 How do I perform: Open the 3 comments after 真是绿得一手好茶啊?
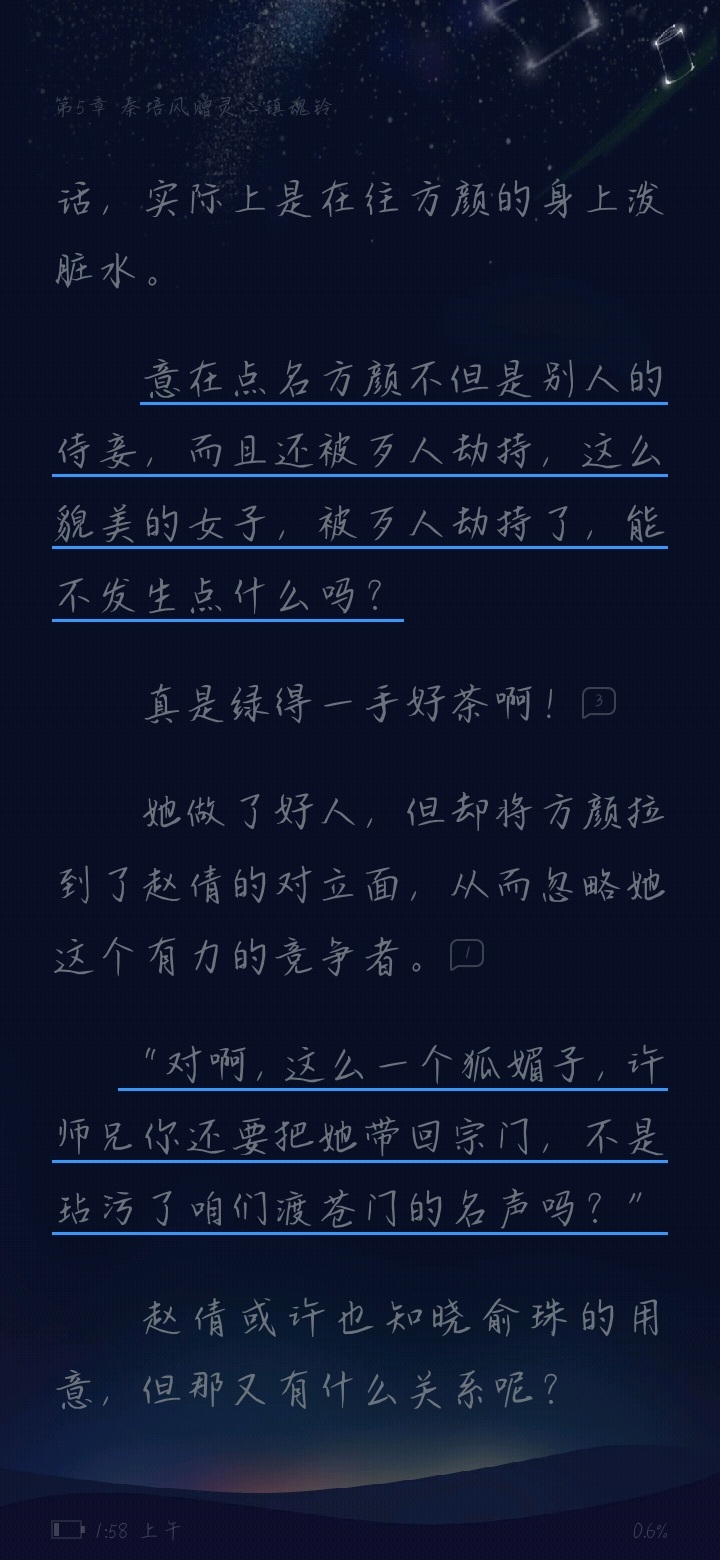(598, 703)
